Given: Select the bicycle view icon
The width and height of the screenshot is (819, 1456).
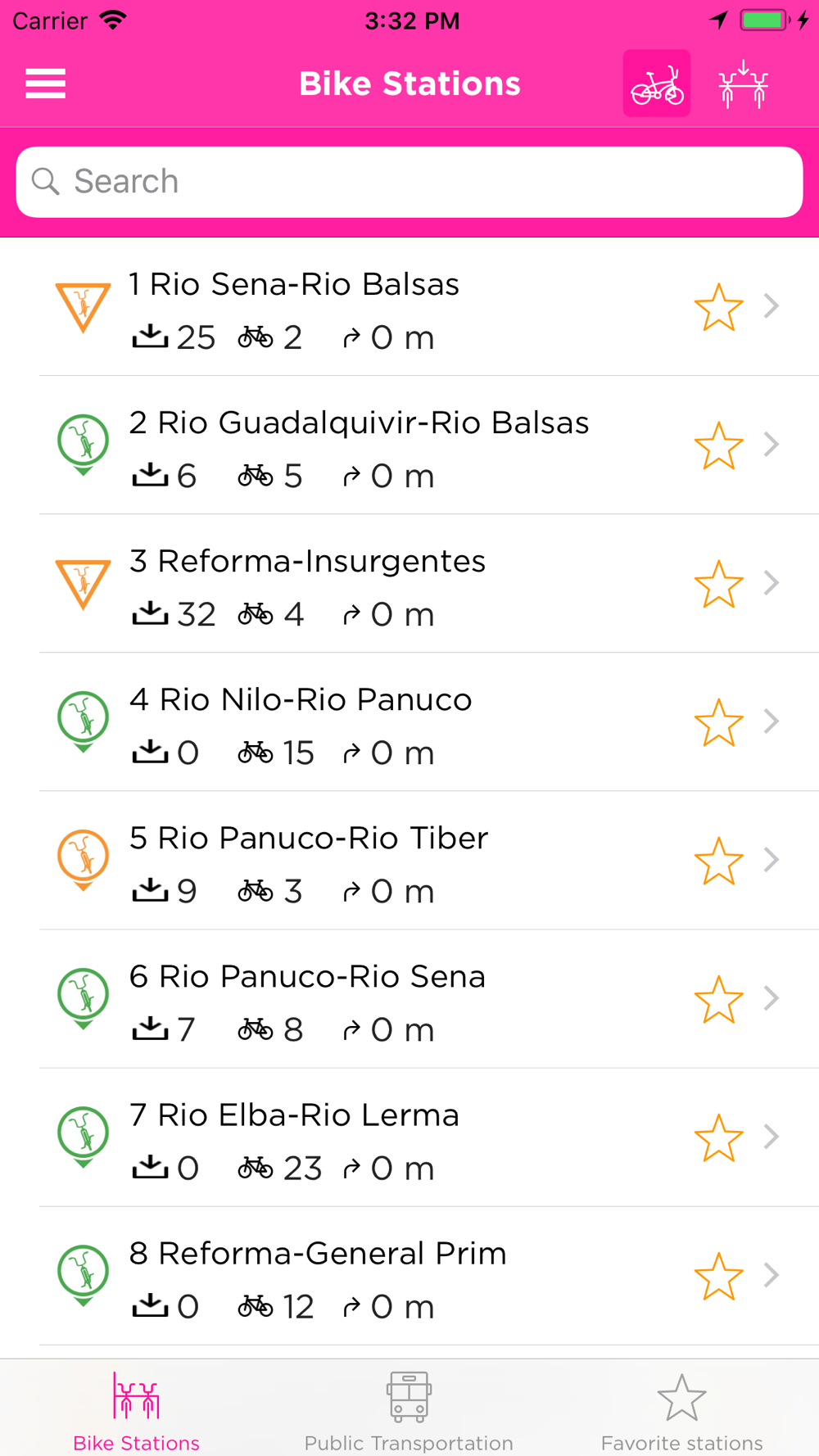Looking at the screenshot, I should point(657,84).
